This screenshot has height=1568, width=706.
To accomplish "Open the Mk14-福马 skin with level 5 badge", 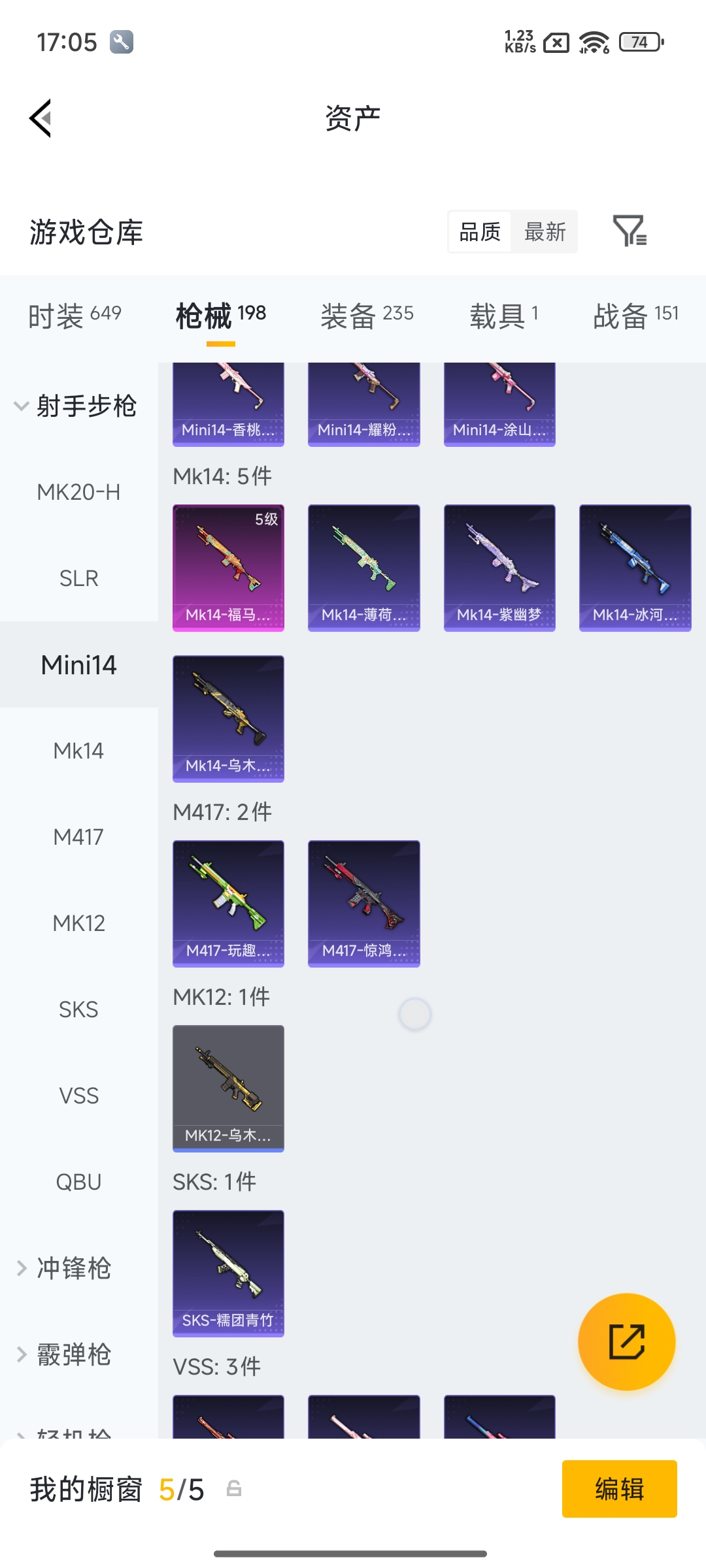I will tap(228, 567).
